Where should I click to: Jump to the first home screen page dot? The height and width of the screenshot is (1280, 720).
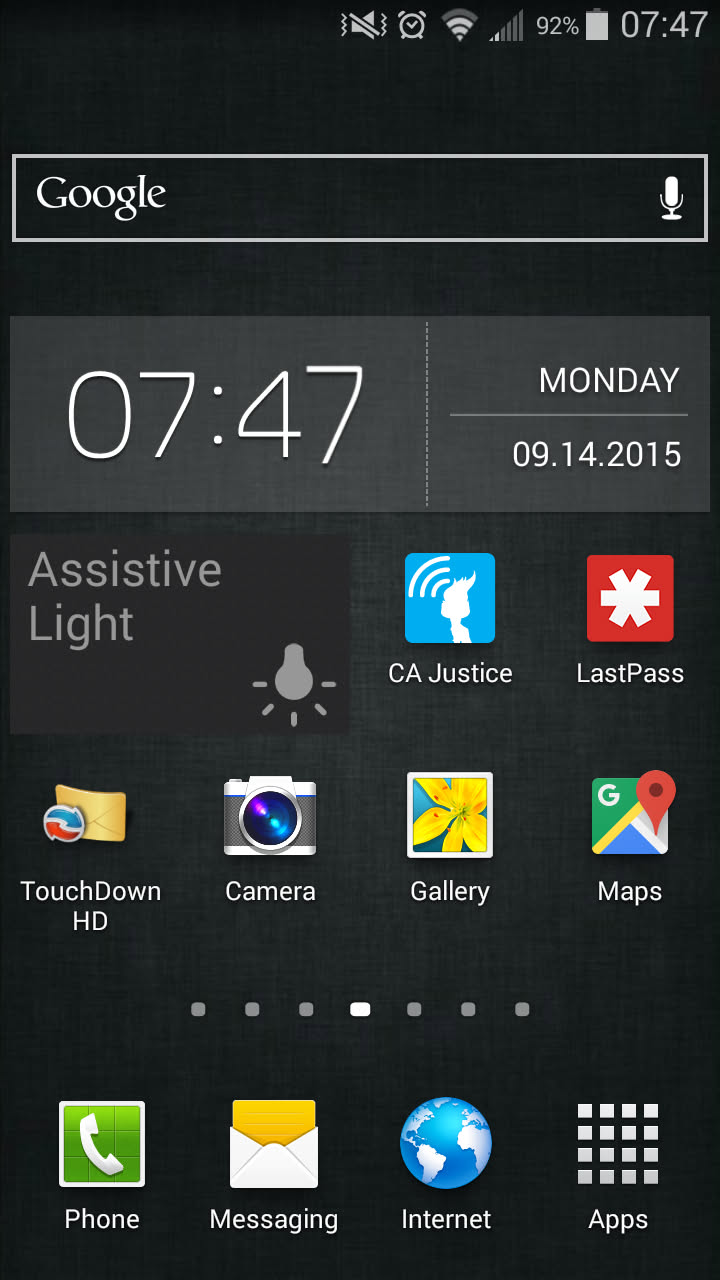click(198, 1010)
